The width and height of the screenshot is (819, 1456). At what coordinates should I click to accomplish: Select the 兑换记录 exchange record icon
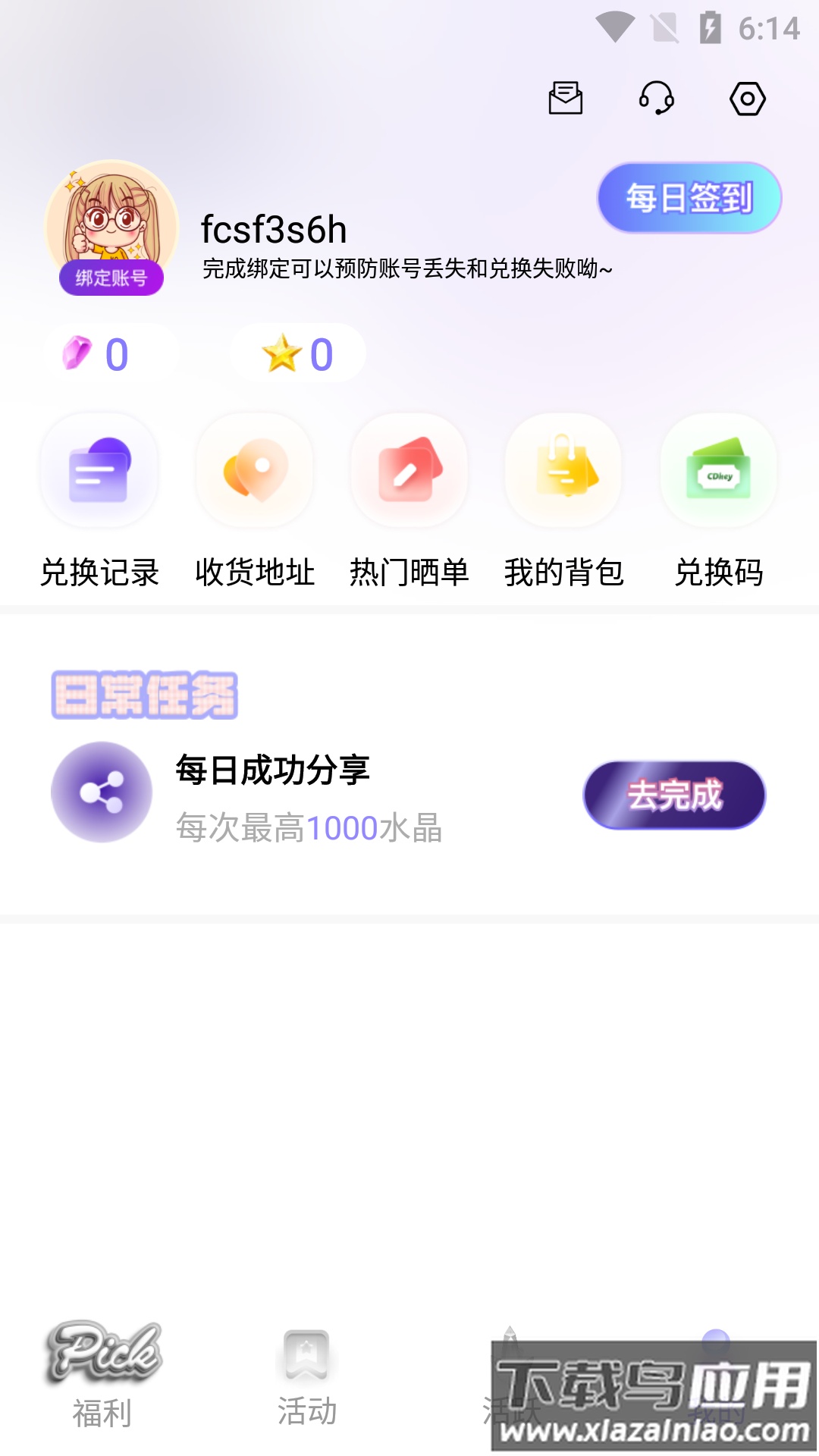coord(100,470)
